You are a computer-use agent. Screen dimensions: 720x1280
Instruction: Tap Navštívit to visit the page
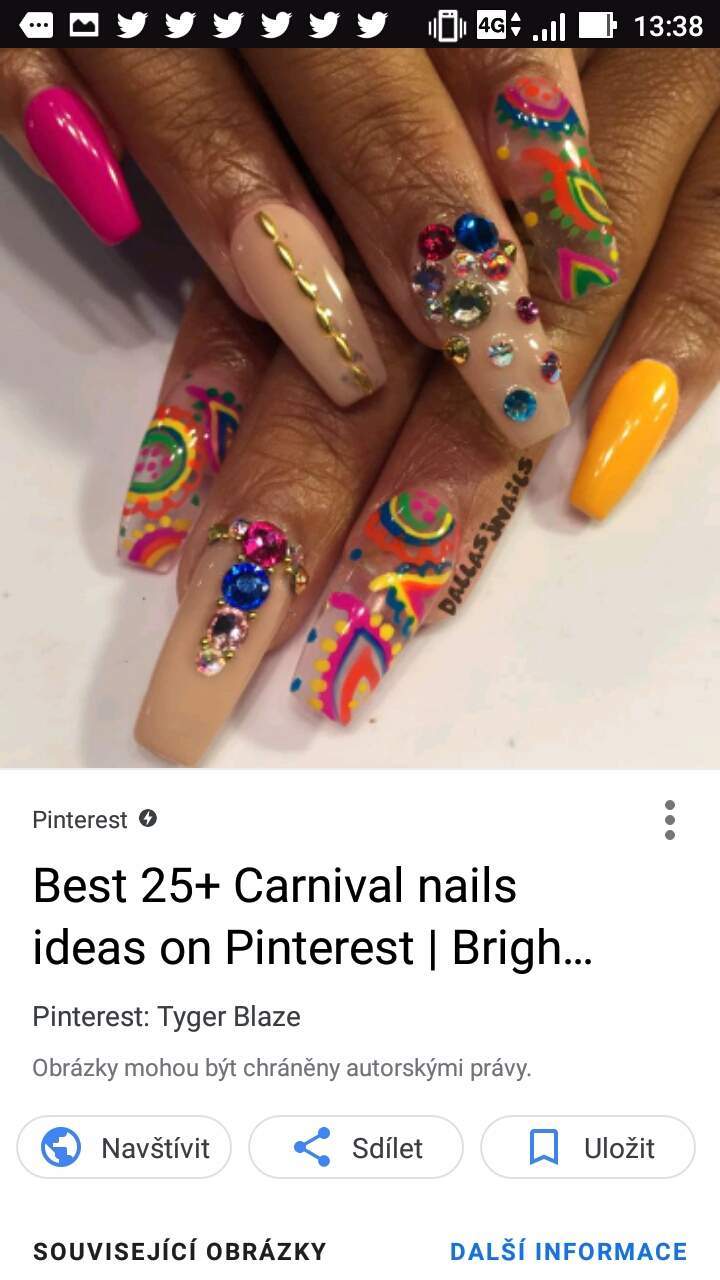124,1147
